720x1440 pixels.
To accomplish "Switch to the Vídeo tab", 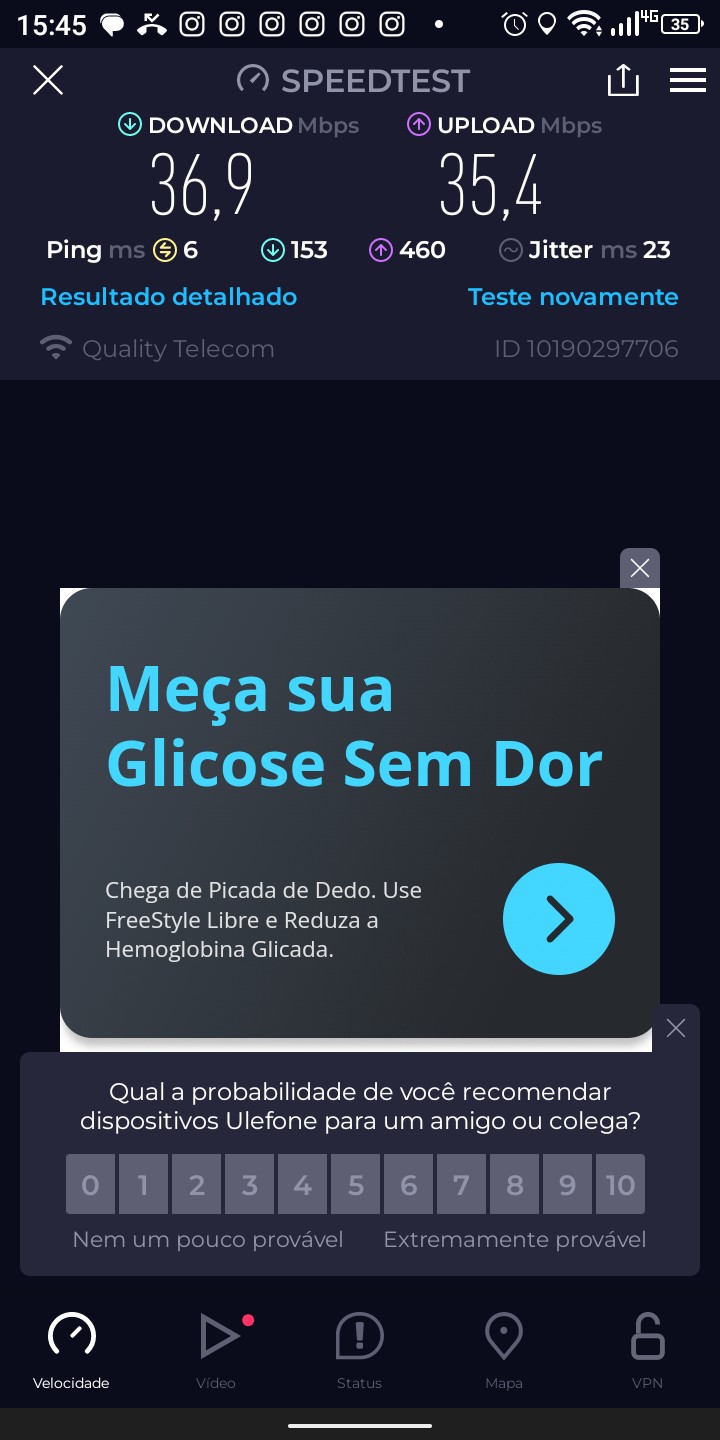I will [216, 1350].
